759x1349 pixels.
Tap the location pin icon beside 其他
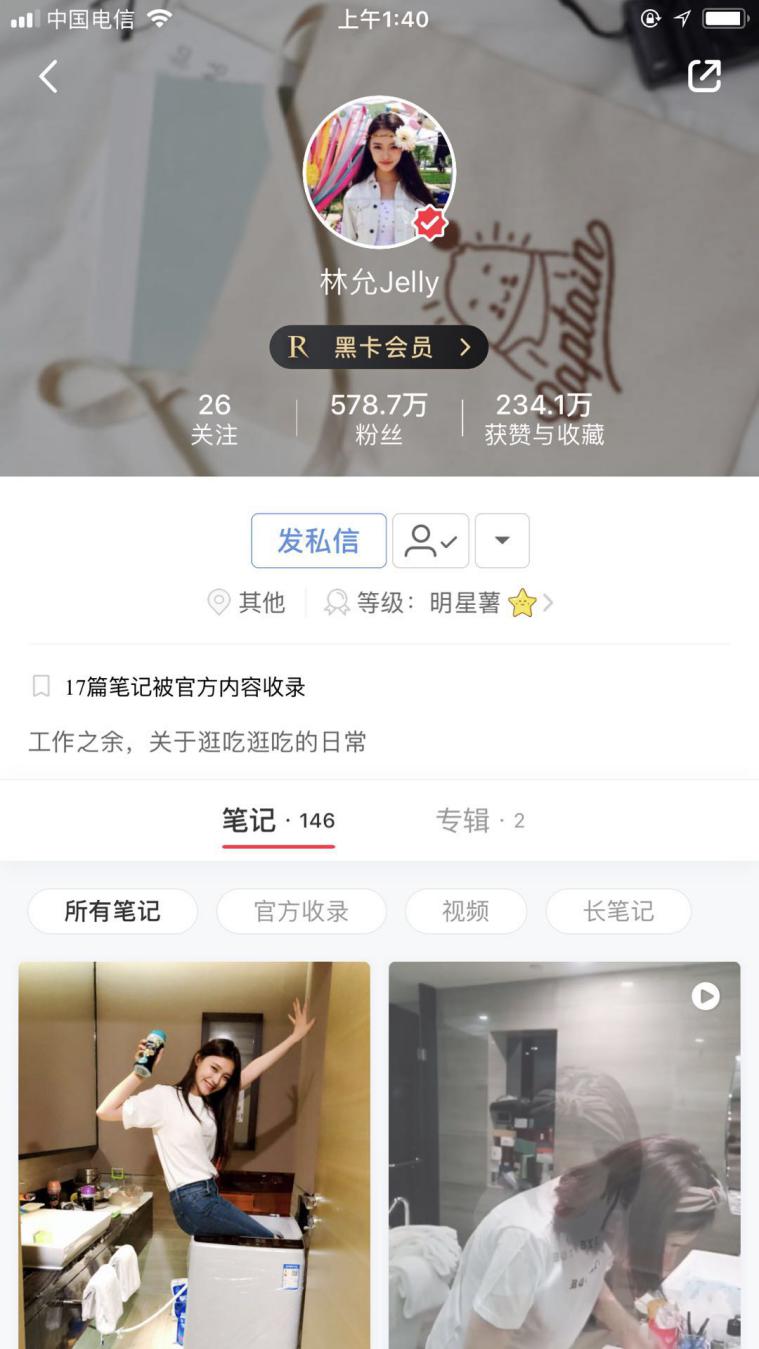tap(219, 602)
